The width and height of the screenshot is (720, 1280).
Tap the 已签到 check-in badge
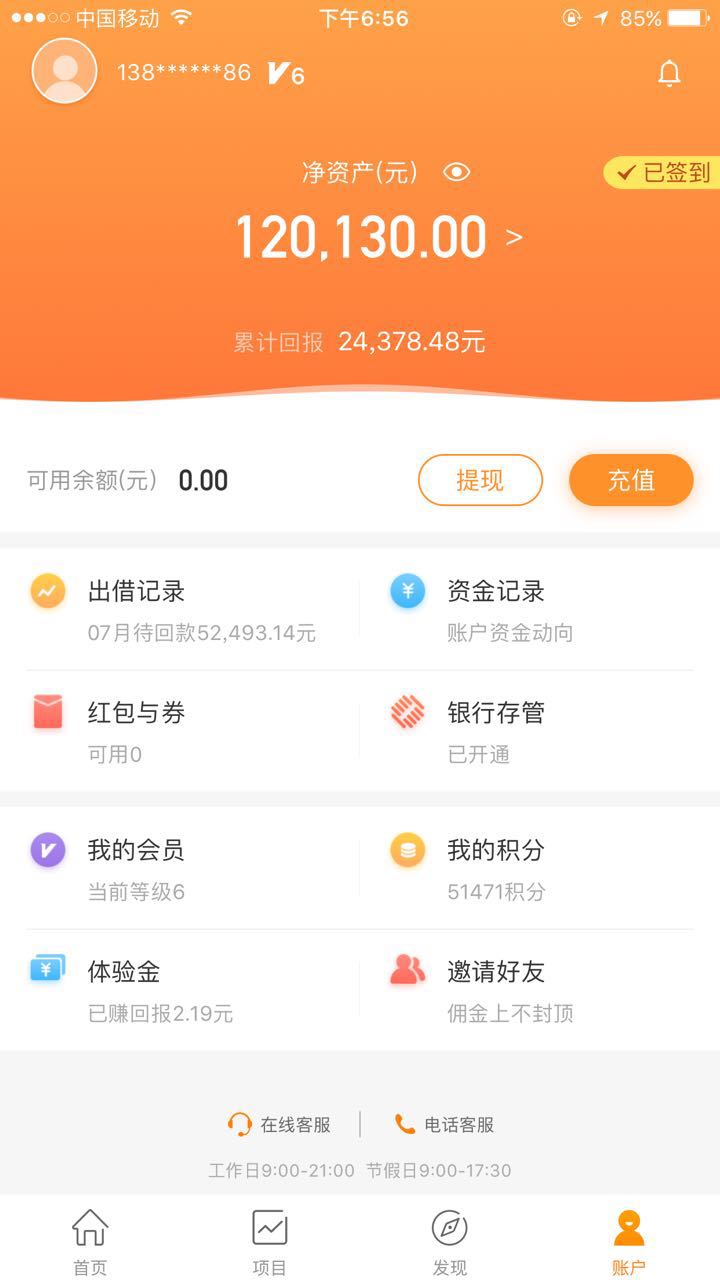(x=662, y=173)
